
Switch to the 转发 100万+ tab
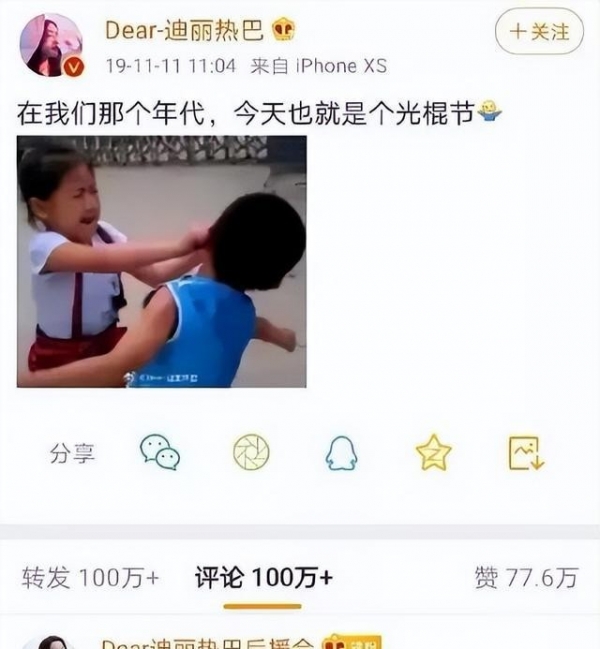coord(90,577)
